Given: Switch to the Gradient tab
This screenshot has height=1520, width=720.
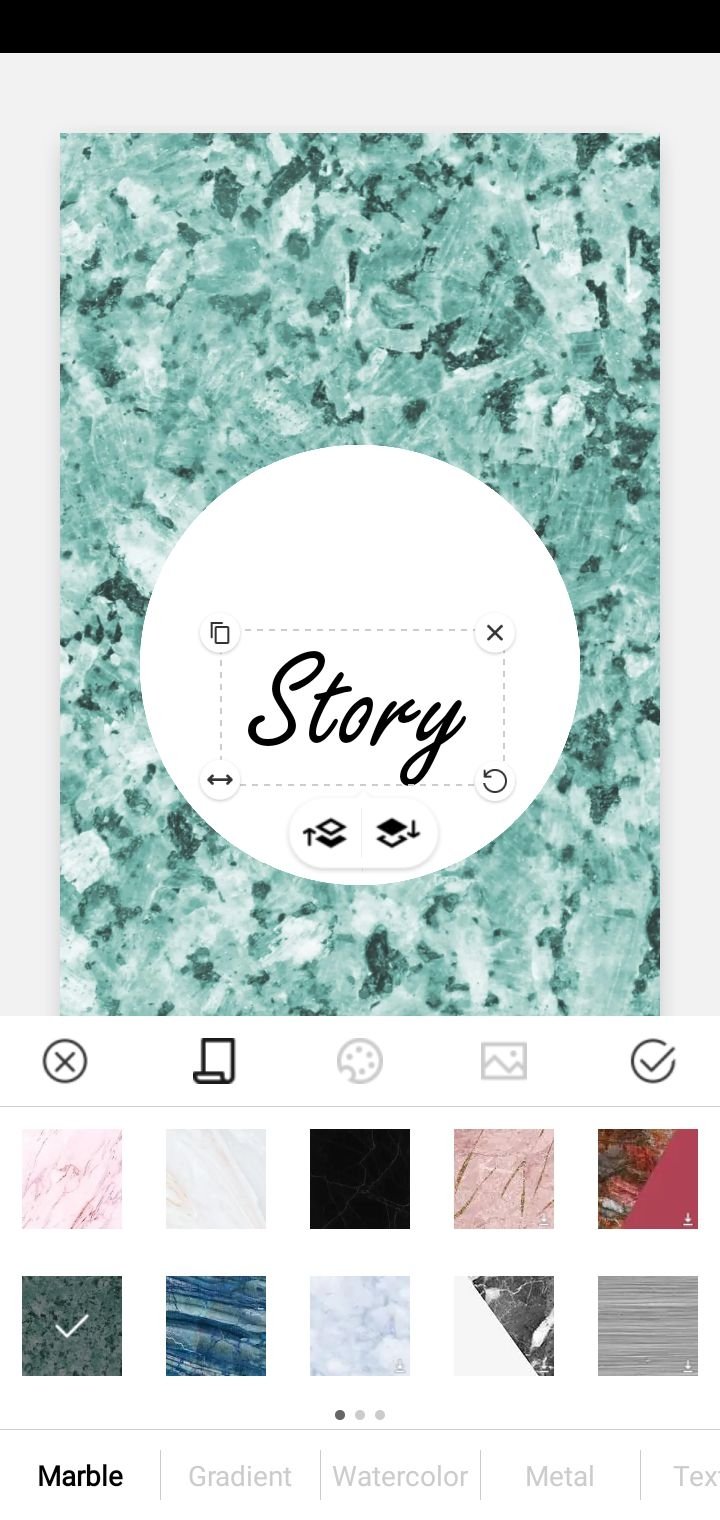Looking at the screenshot, I should point(240,1476).
